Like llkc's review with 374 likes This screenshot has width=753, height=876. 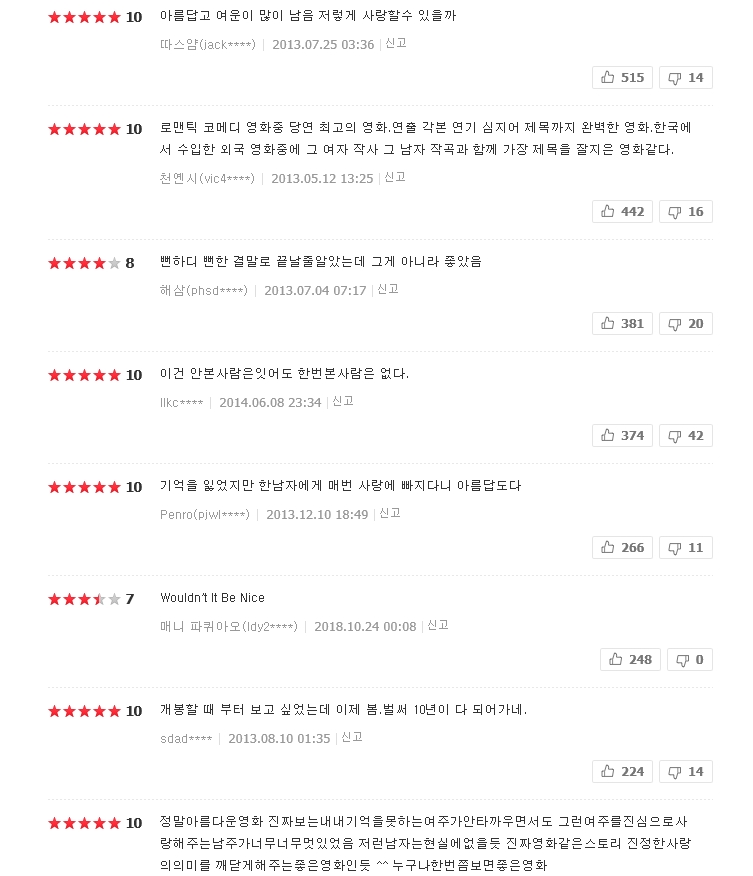tap(622, 436)
